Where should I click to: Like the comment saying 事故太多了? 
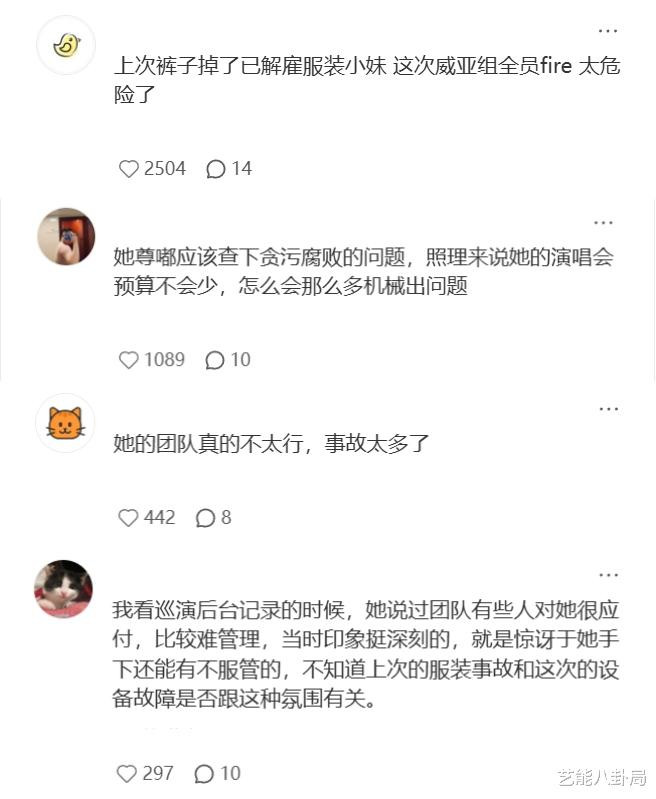[x=129, y=518]
